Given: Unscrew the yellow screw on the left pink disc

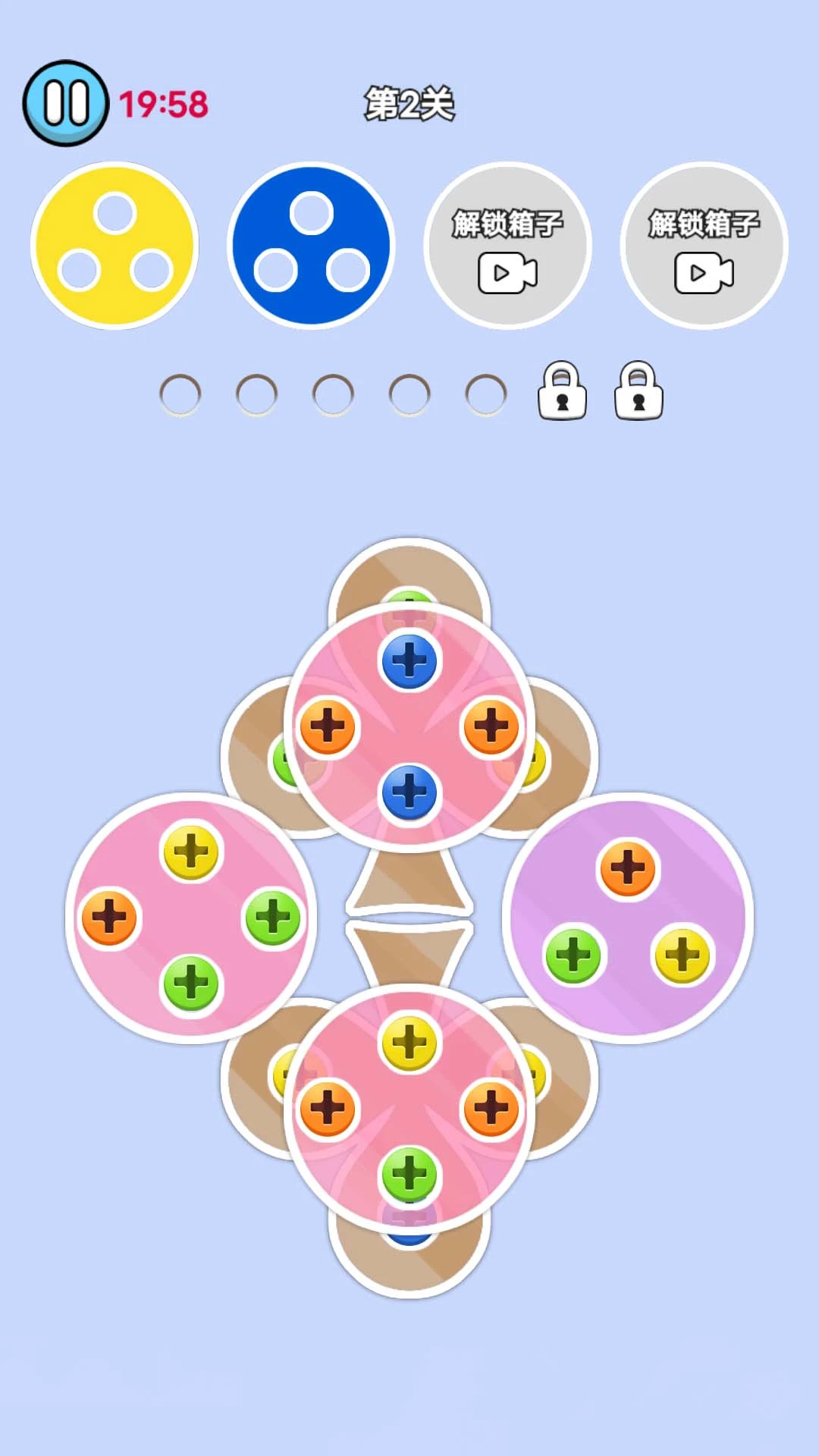Looking at the screenshot, I should [191, 852].
